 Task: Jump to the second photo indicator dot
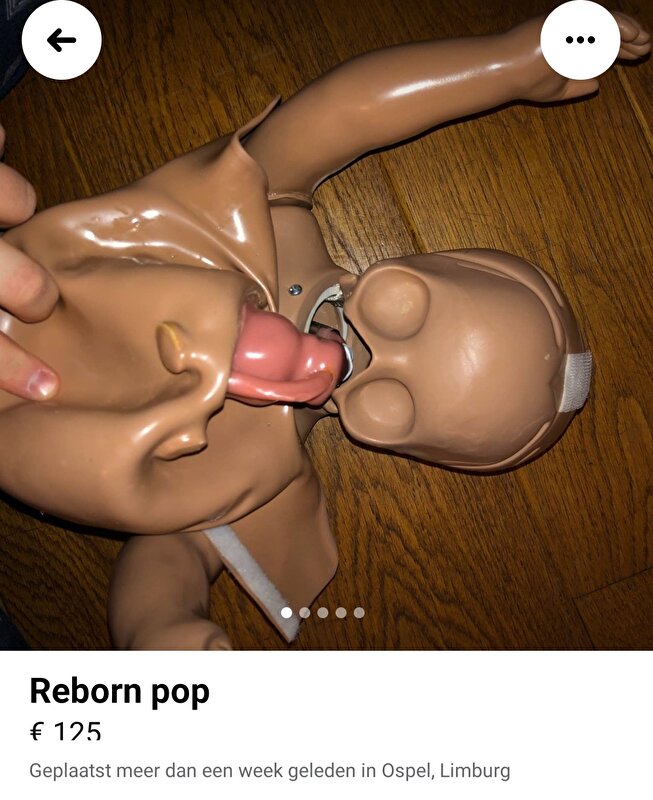click(x=305, y=612)
